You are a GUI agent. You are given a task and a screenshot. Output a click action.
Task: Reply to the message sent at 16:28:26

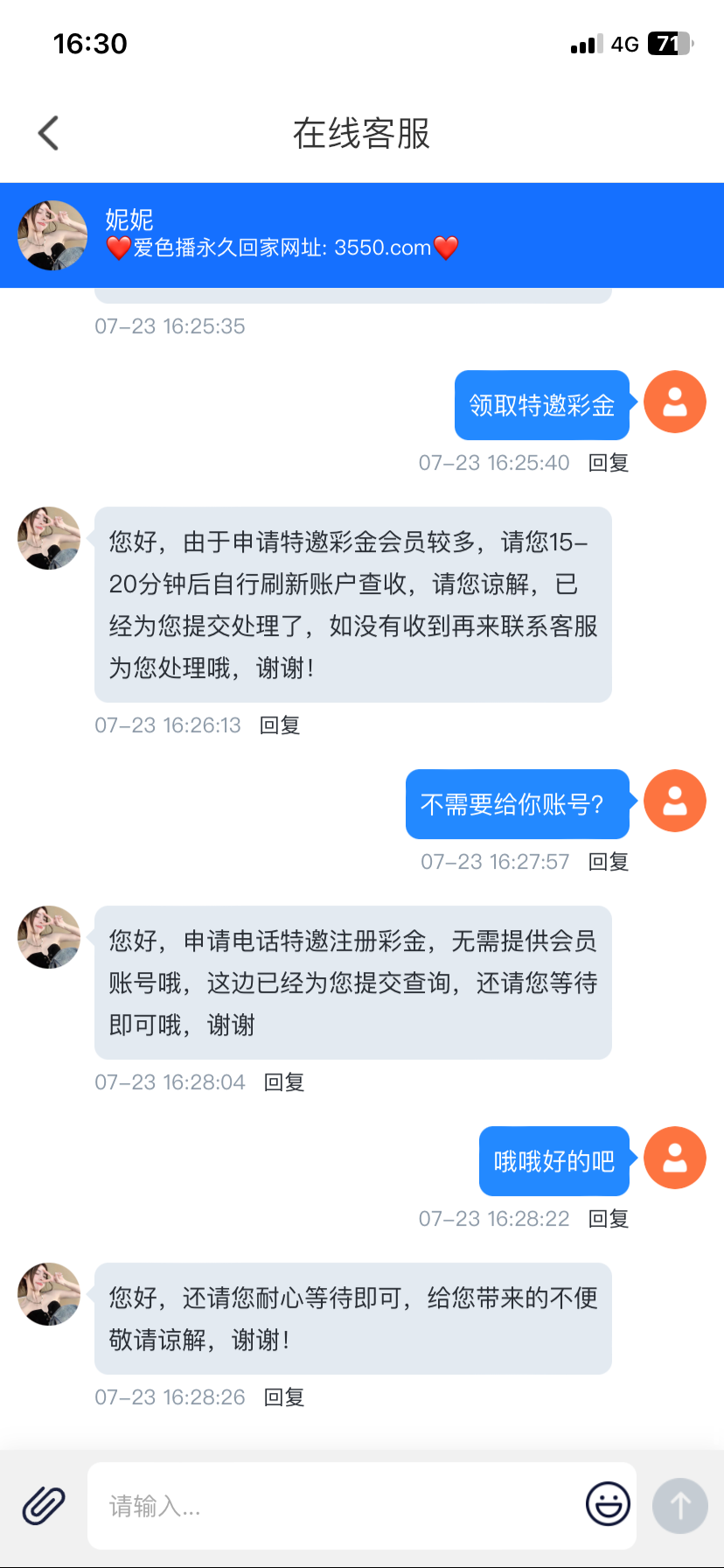pyautogui.click(x=284, y=1397)
